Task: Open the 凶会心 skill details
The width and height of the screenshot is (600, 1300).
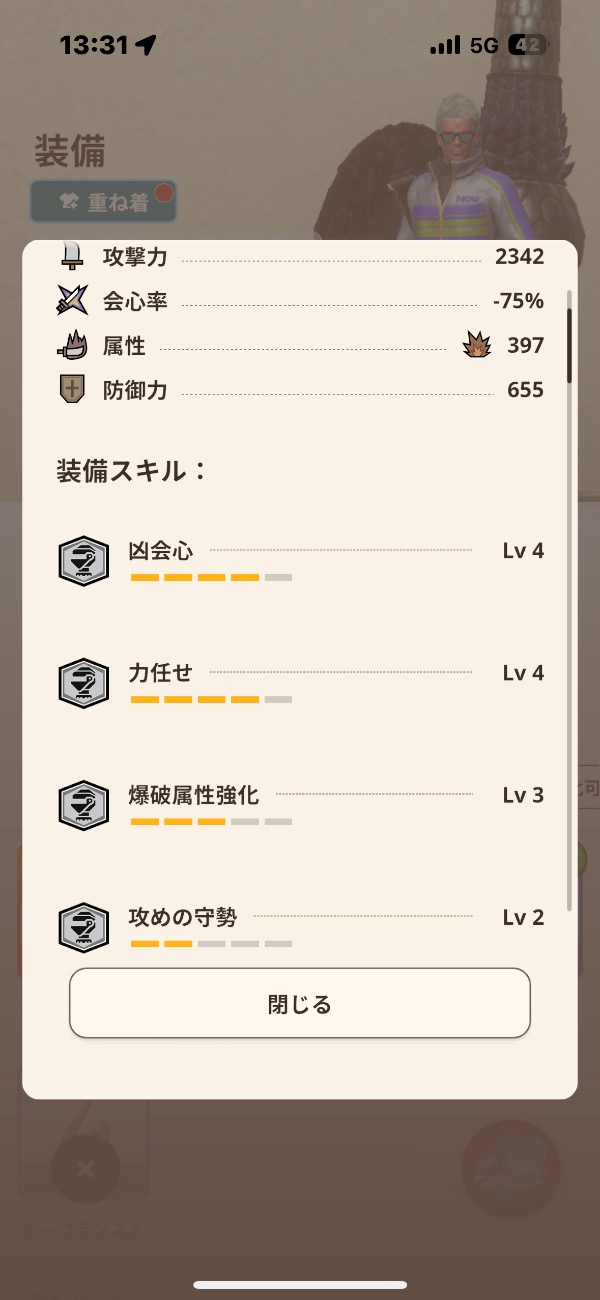Action: point(300,560)
